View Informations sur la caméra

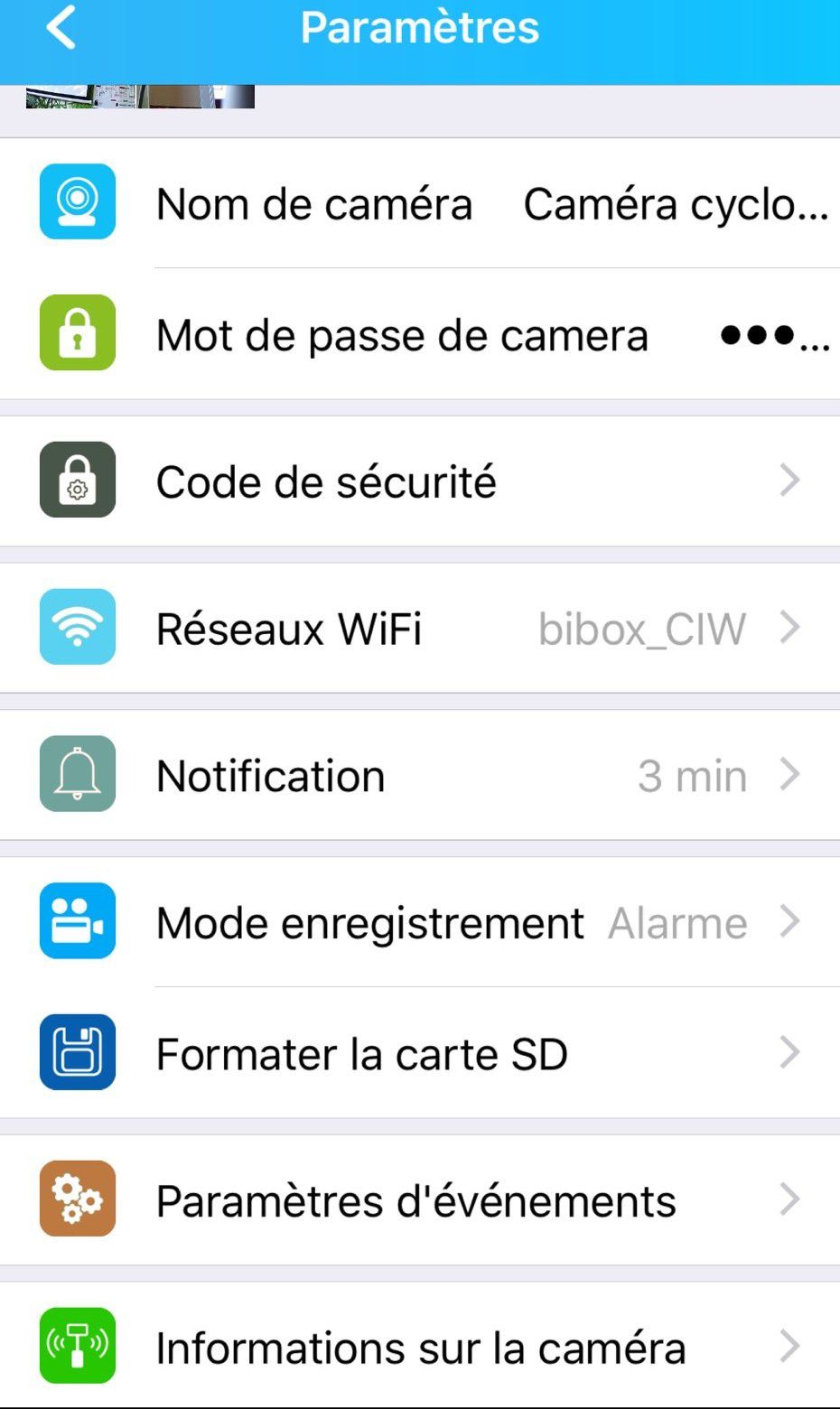[x=420, y=1346]
